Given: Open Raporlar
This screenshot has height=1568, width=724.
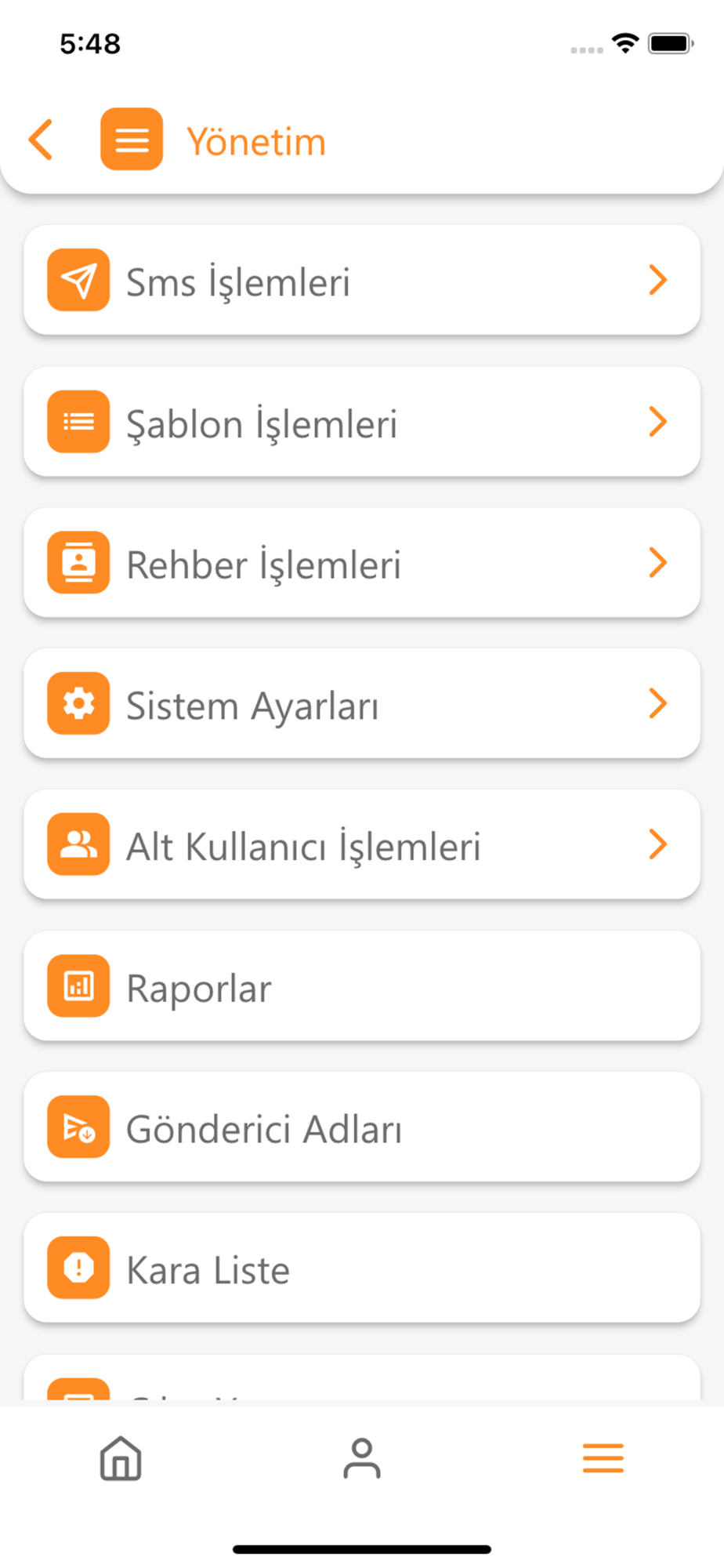Looking at the screenshot, I should (x=362, y=986).
